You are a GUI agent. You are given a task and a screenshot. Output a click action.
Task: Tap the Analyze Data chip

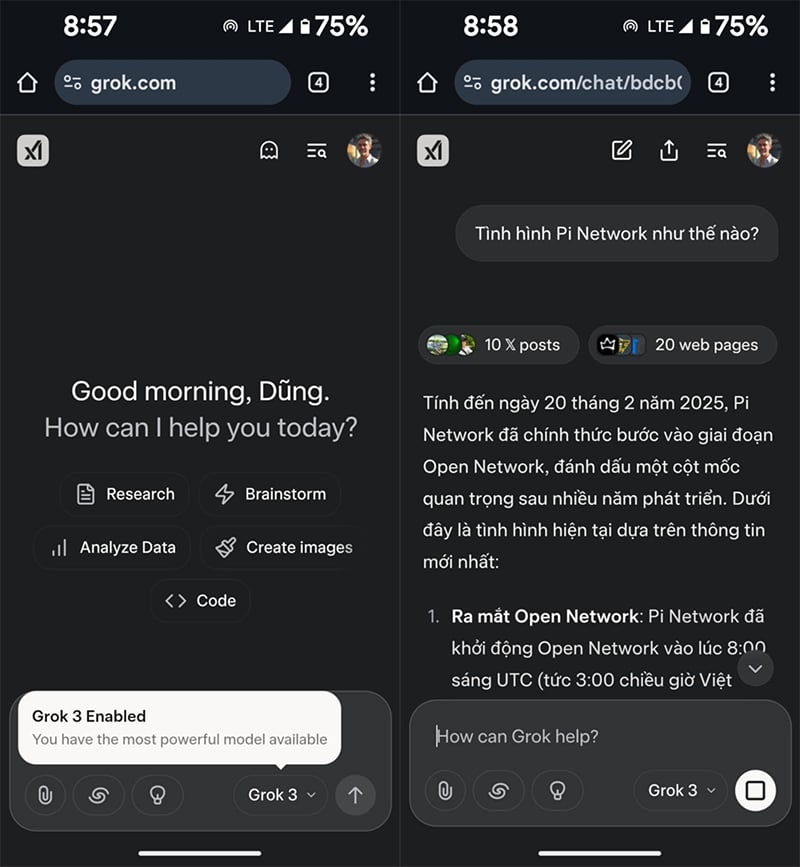point(112,547)
